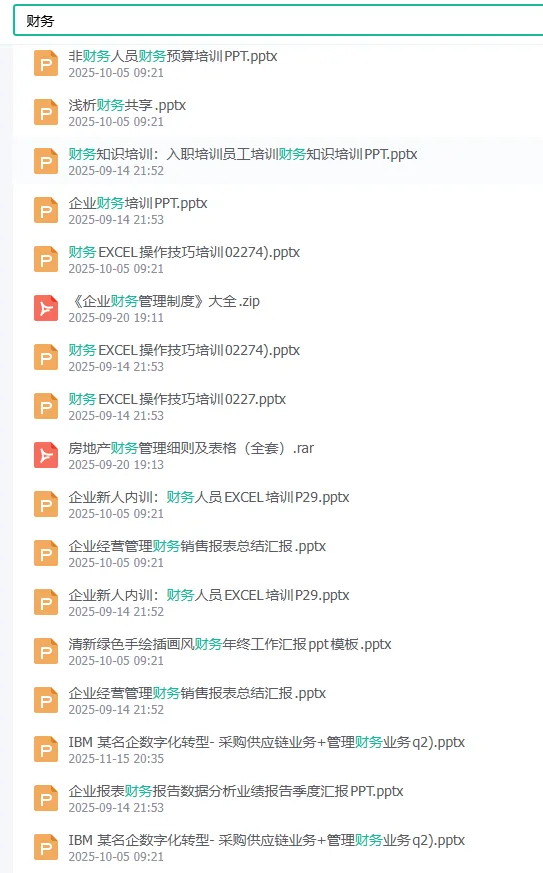
Task: Open 企业报表财务报告数据分析 PPT file
Action: [278, 798]
